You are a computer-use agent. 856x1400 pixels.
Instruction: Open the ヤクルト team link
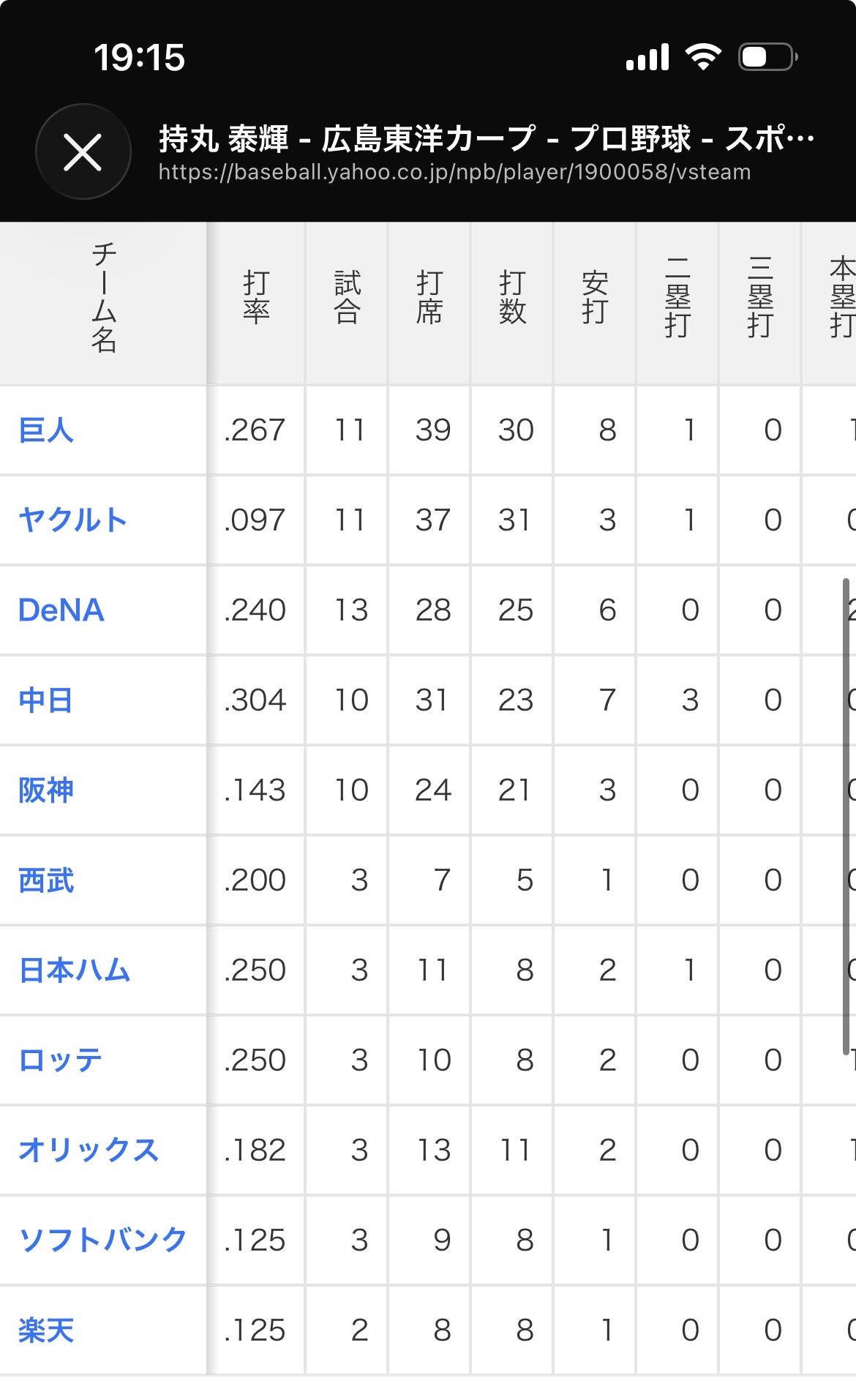click(x=73, y=520)
